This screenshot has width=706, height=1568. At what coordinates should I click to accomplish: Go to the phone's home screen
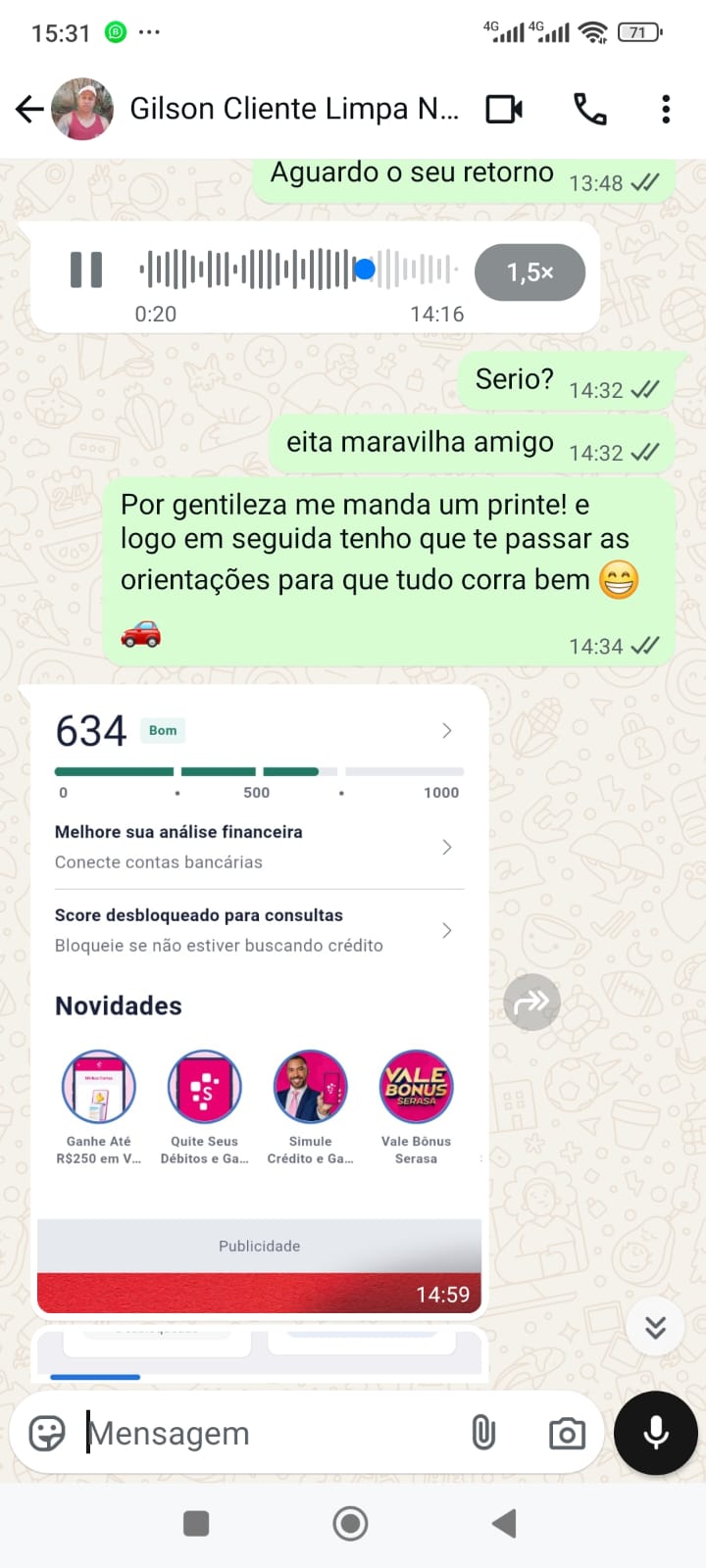pos(350,1524)
